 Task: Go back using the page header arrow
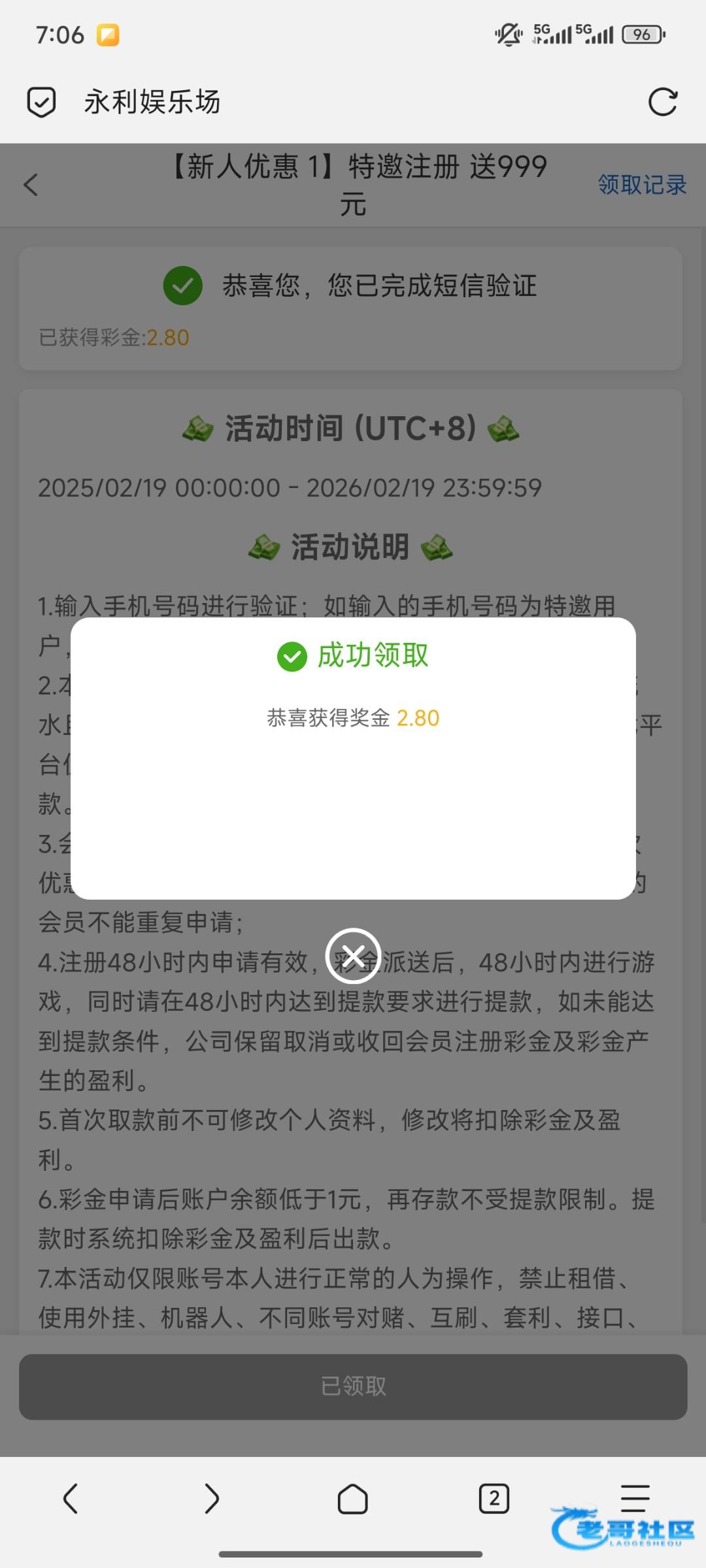pos(31,185)
